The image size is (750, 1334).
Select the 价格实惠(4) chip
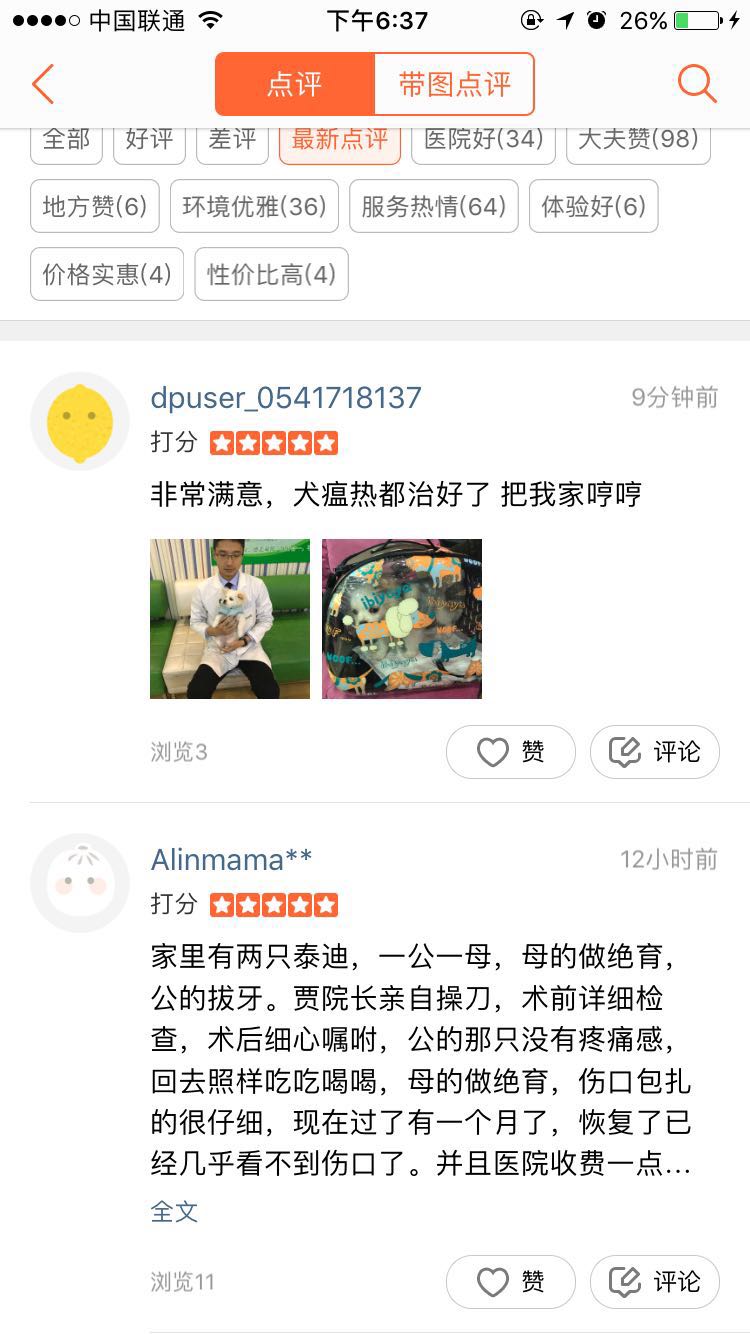(107, 274)
